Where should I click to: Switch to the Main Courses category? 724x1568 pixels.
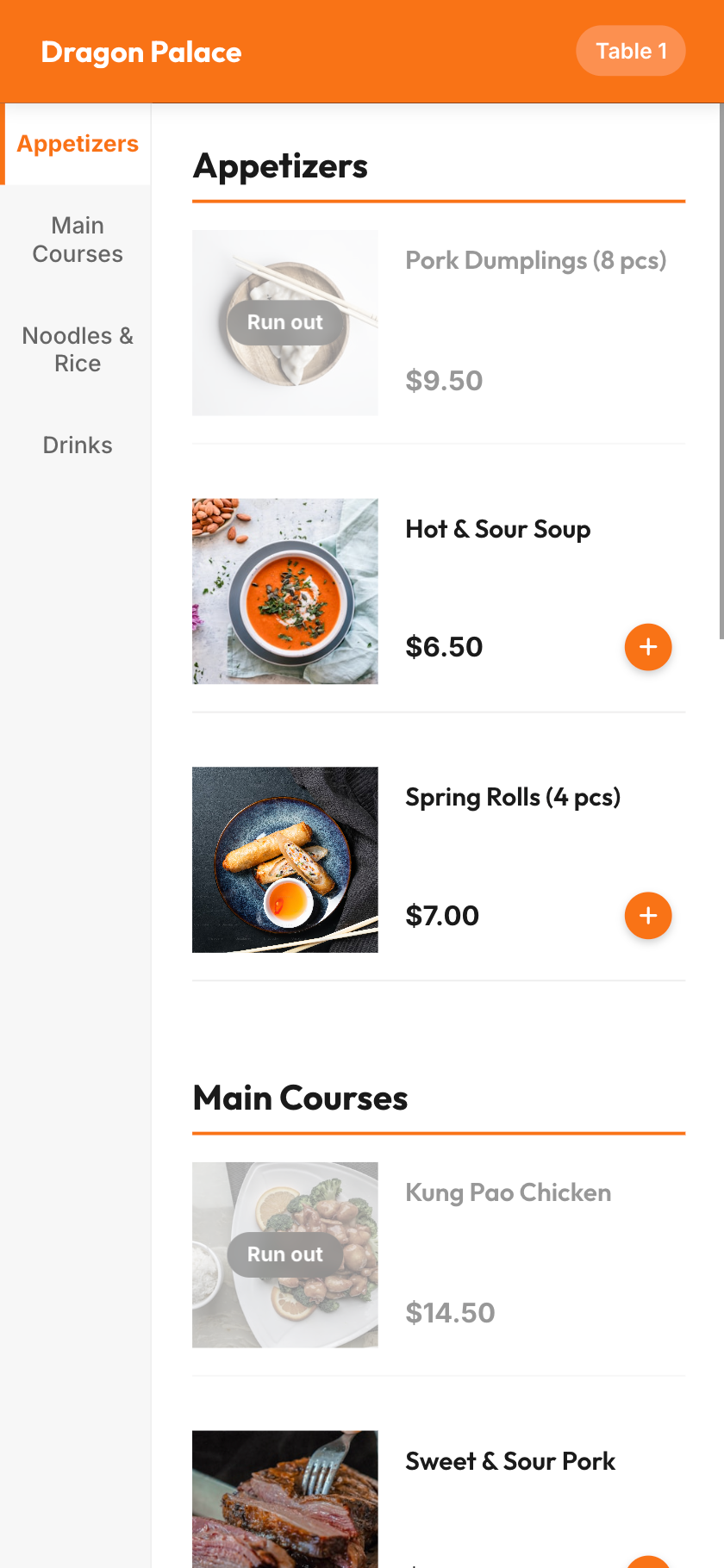78,240
